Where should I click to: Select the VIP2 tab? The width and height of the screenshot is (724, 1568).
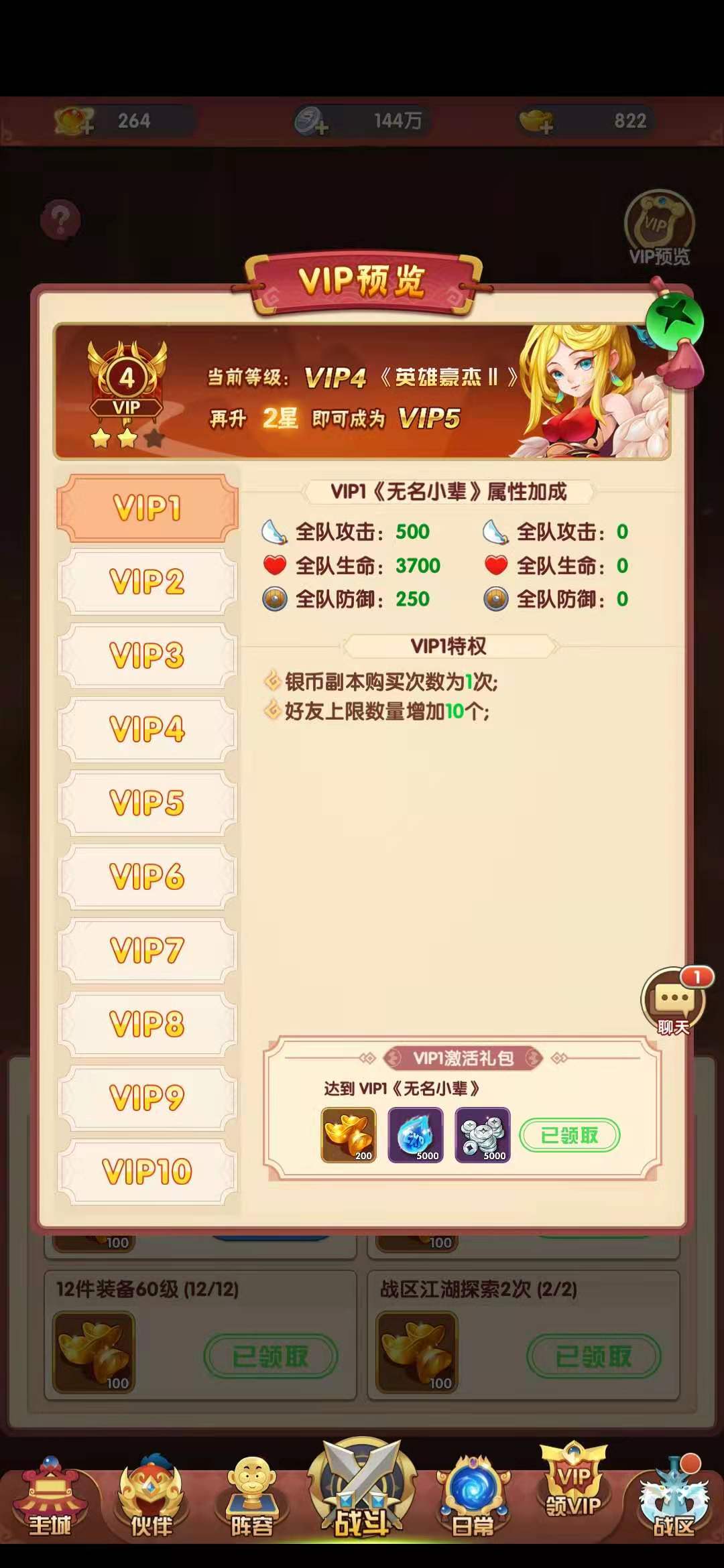[x=147, y=581]
